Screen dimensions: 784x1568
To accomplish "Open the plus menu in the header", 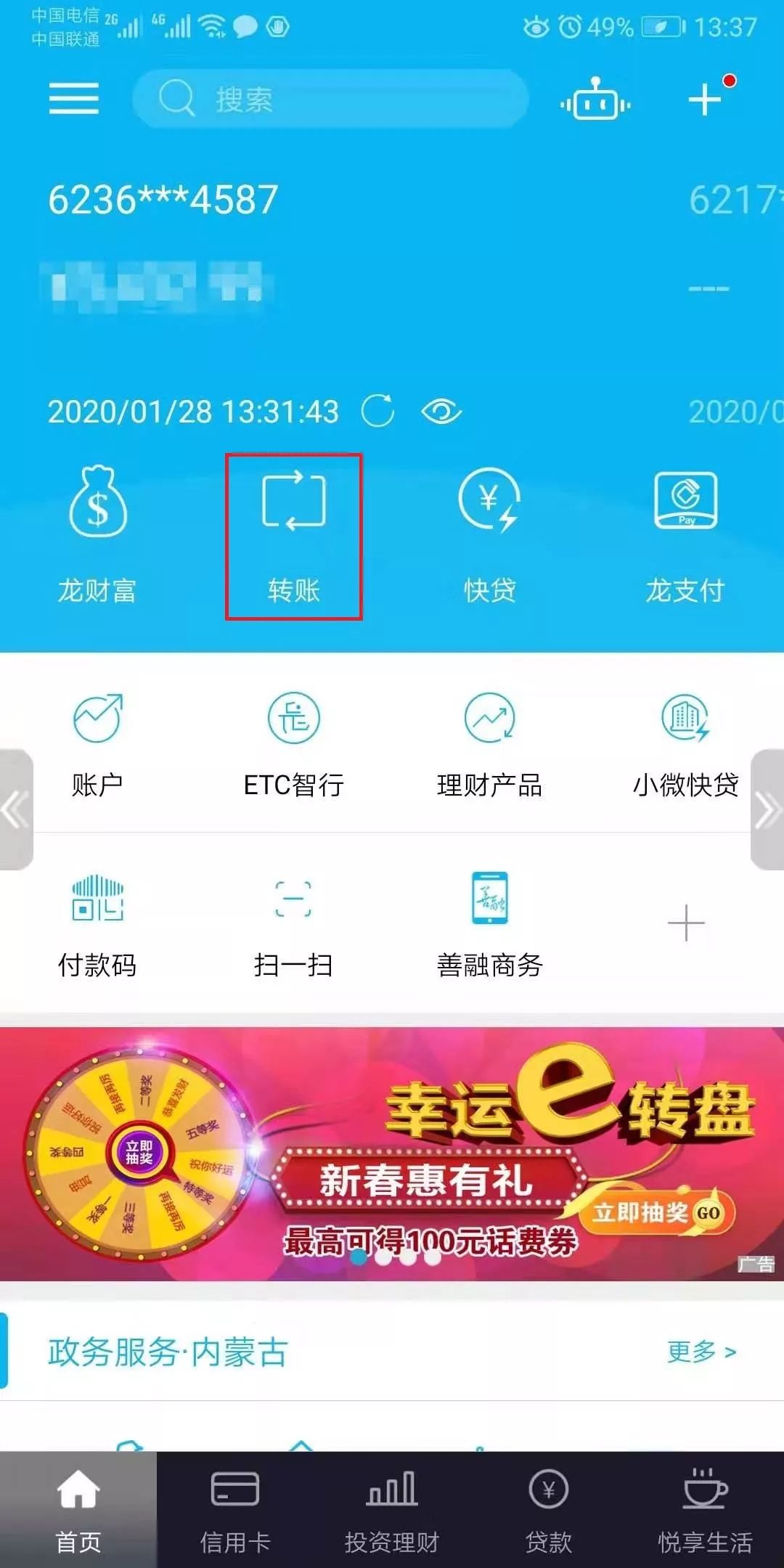I will (x=706, y=99).
